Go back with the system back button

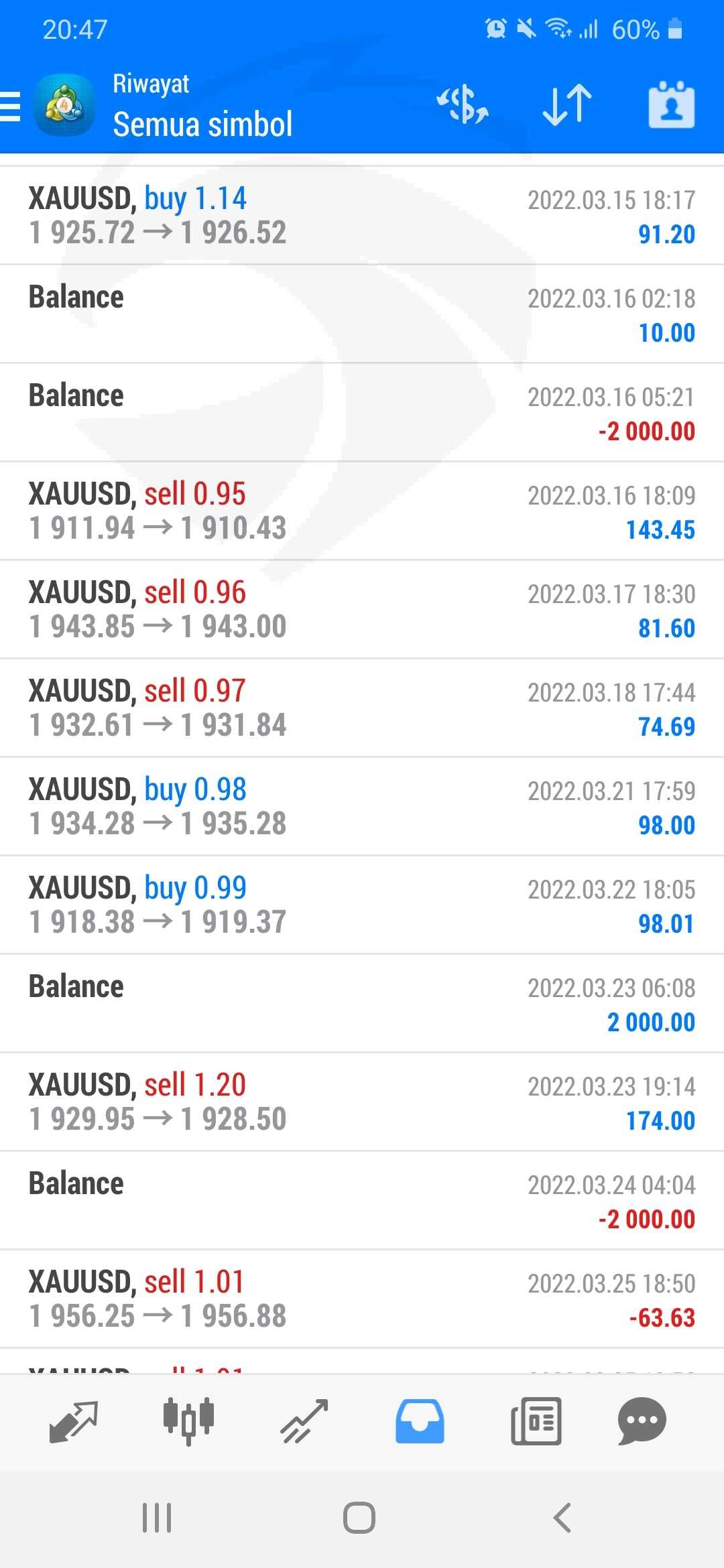562,1518
